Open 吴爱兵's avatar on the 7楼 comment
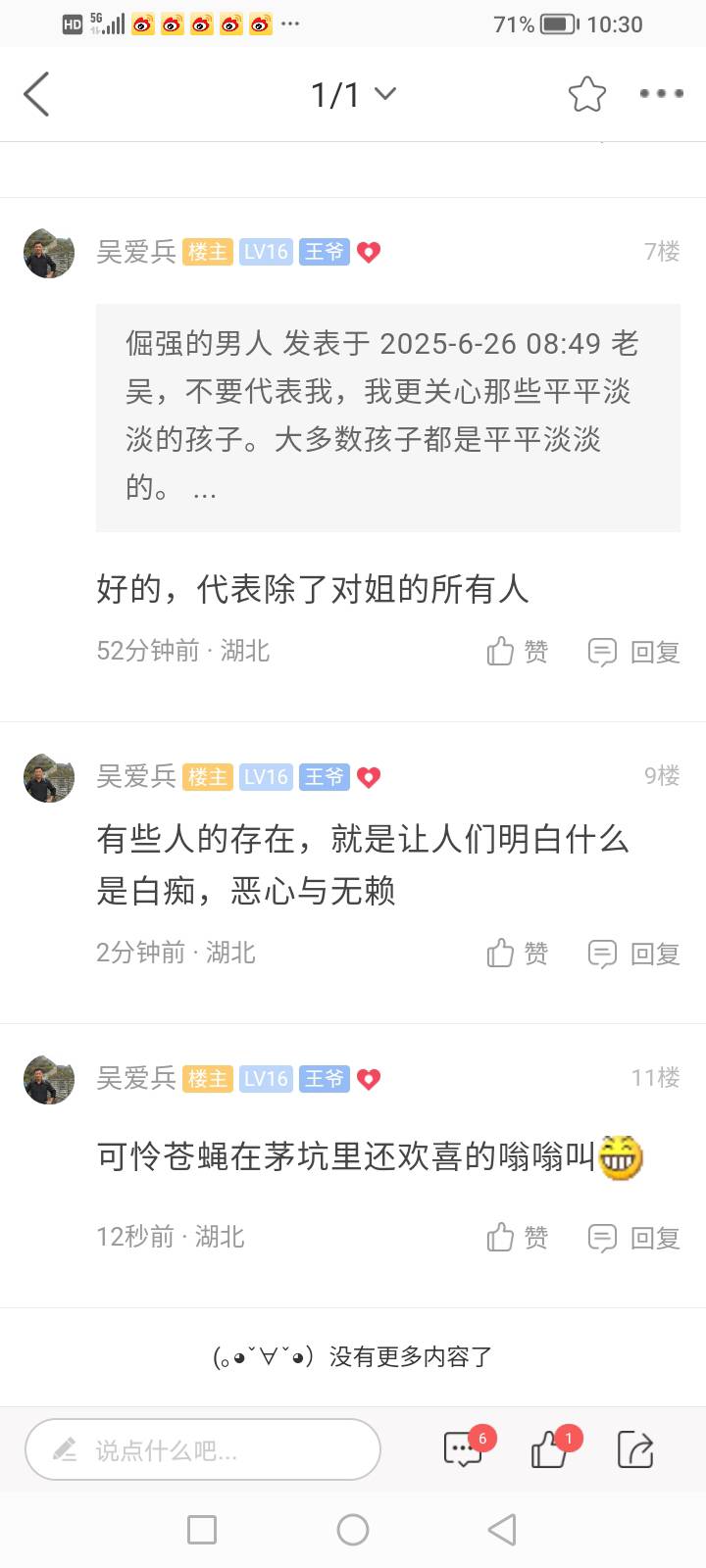 coord(49,253)
